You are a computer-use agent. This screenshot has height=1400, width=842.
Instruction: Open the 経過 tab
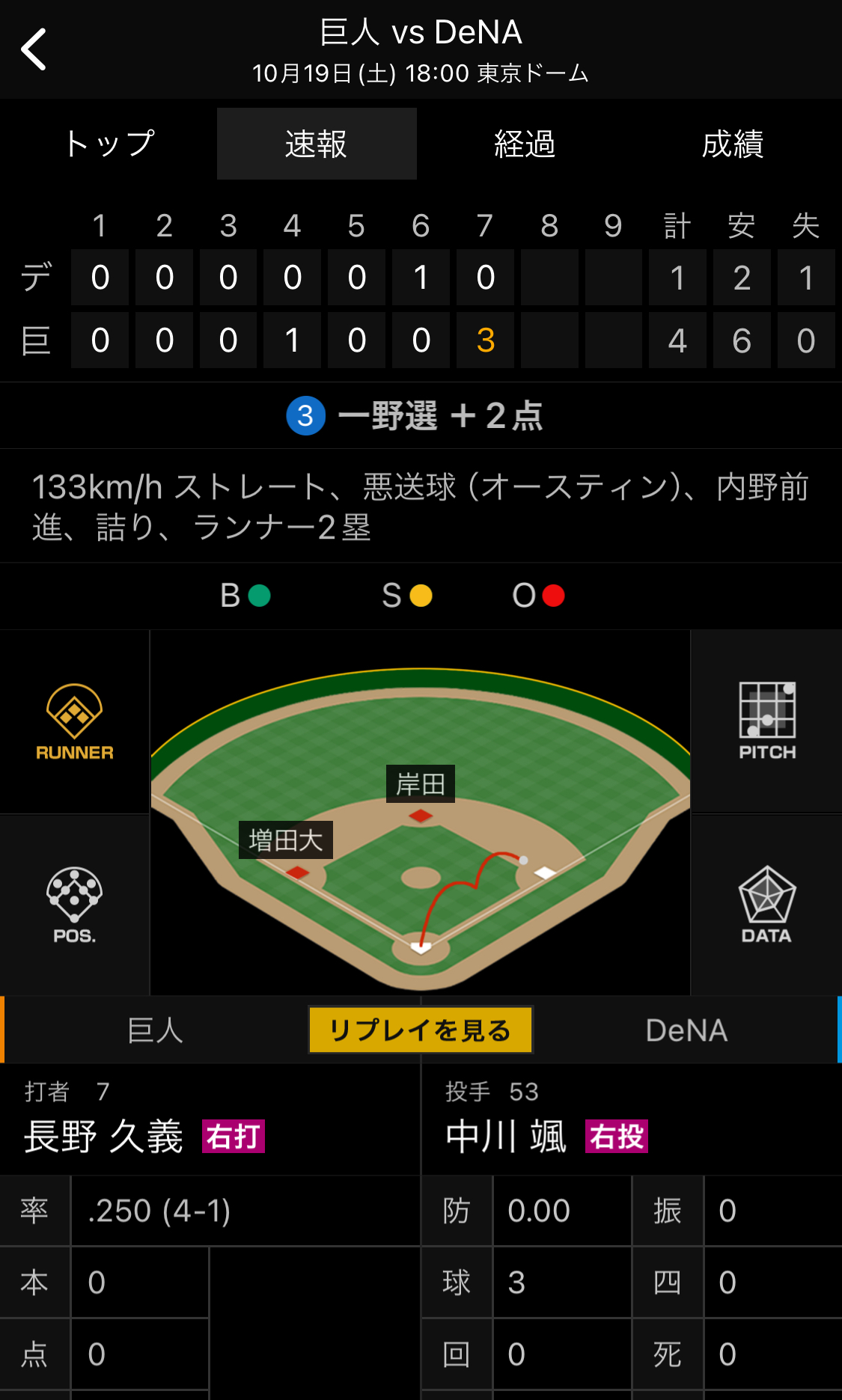coord(525,144)
